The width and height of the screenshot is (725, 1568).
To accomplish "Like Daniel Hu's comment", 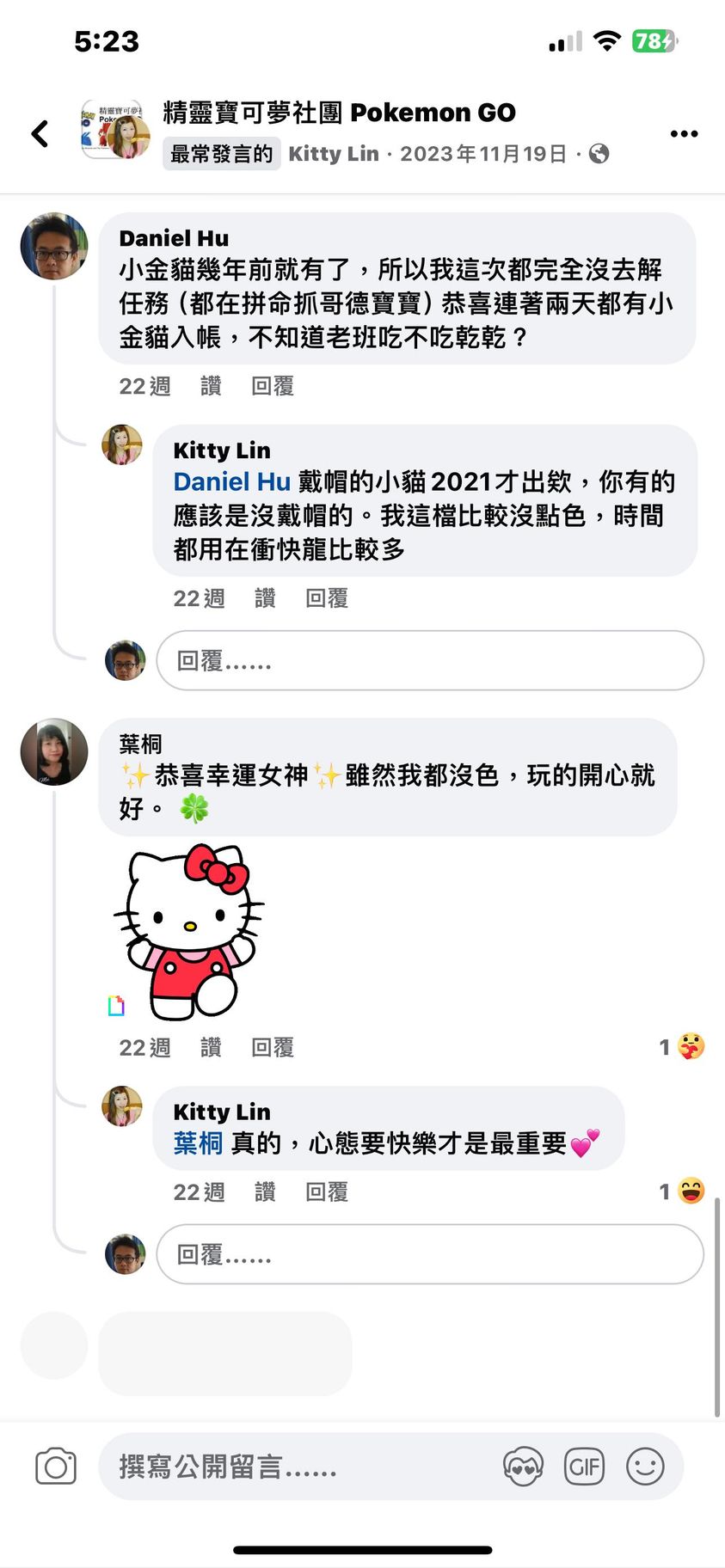I will 211,386.
